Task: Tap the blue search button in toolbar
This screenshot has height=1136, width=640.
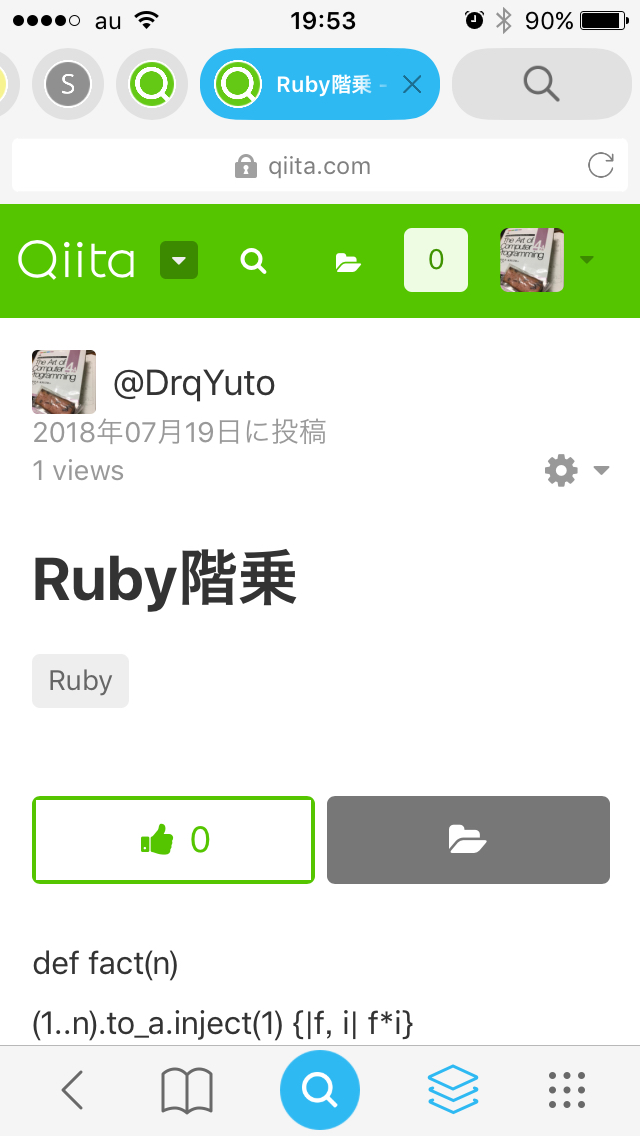Action: pos(319,1090)
